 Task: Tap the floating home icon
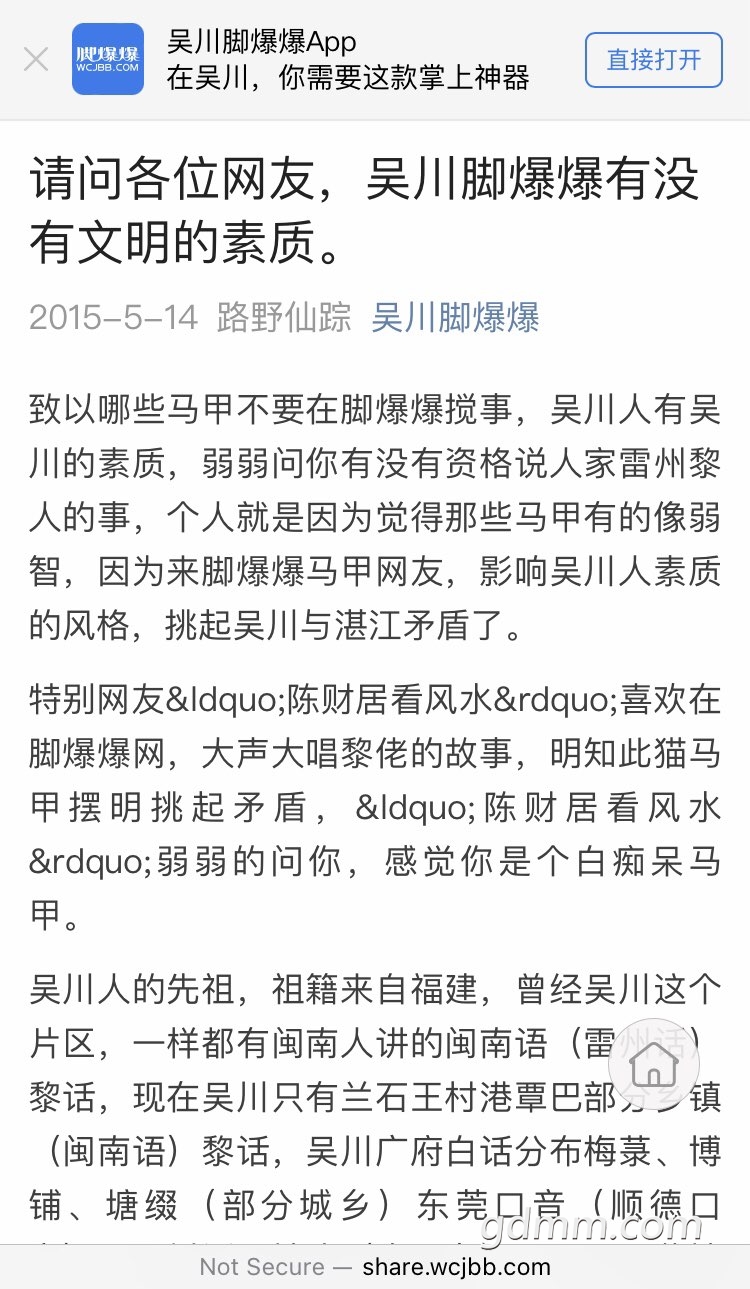pos(654,1064)
